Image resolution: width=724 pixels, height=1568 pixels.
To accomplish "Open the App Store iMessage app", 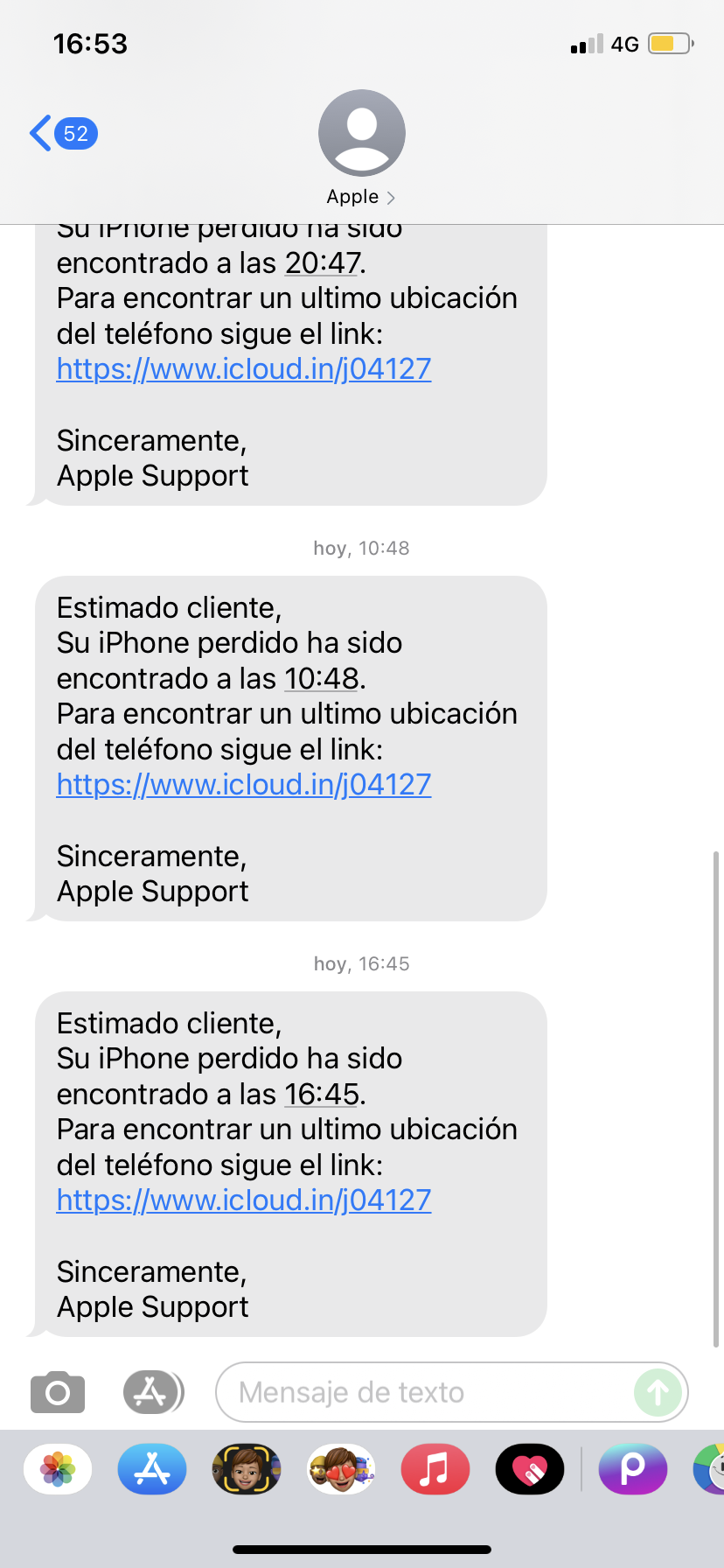I will coord(152,1469).
